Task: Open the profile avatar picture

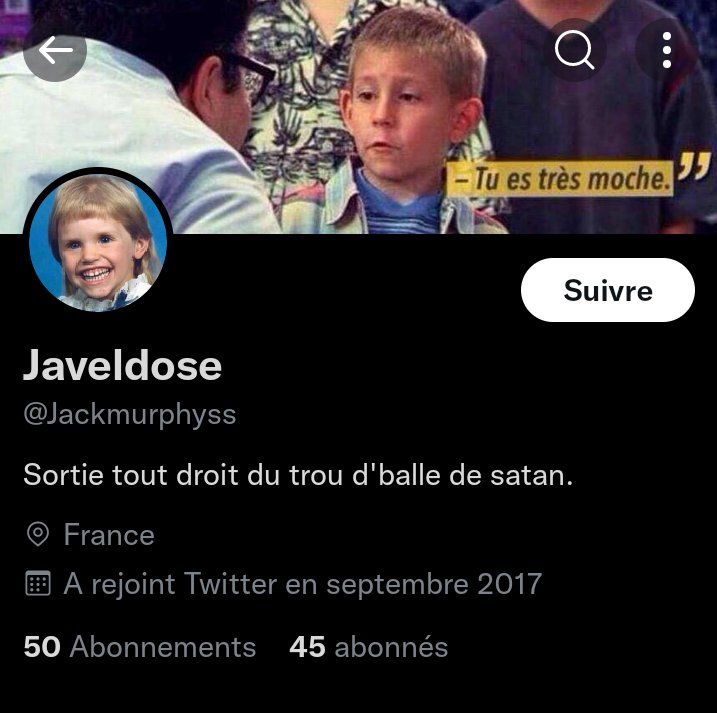Action: pos(98,243)
